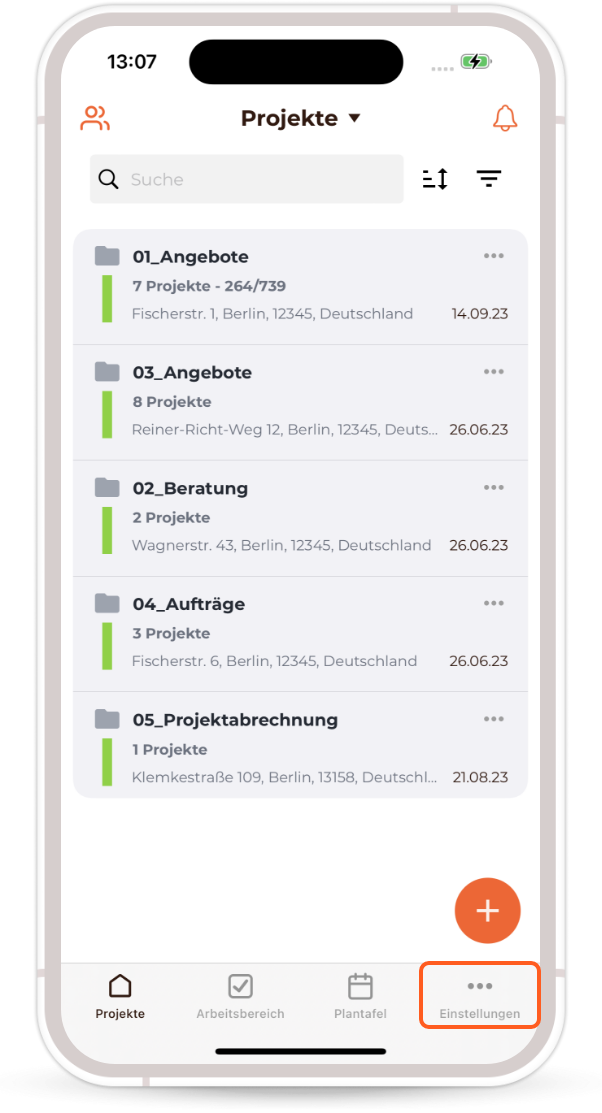602x1113 pixels.
Task: Switch to the Plantafel tab
Action: (360, 997)
